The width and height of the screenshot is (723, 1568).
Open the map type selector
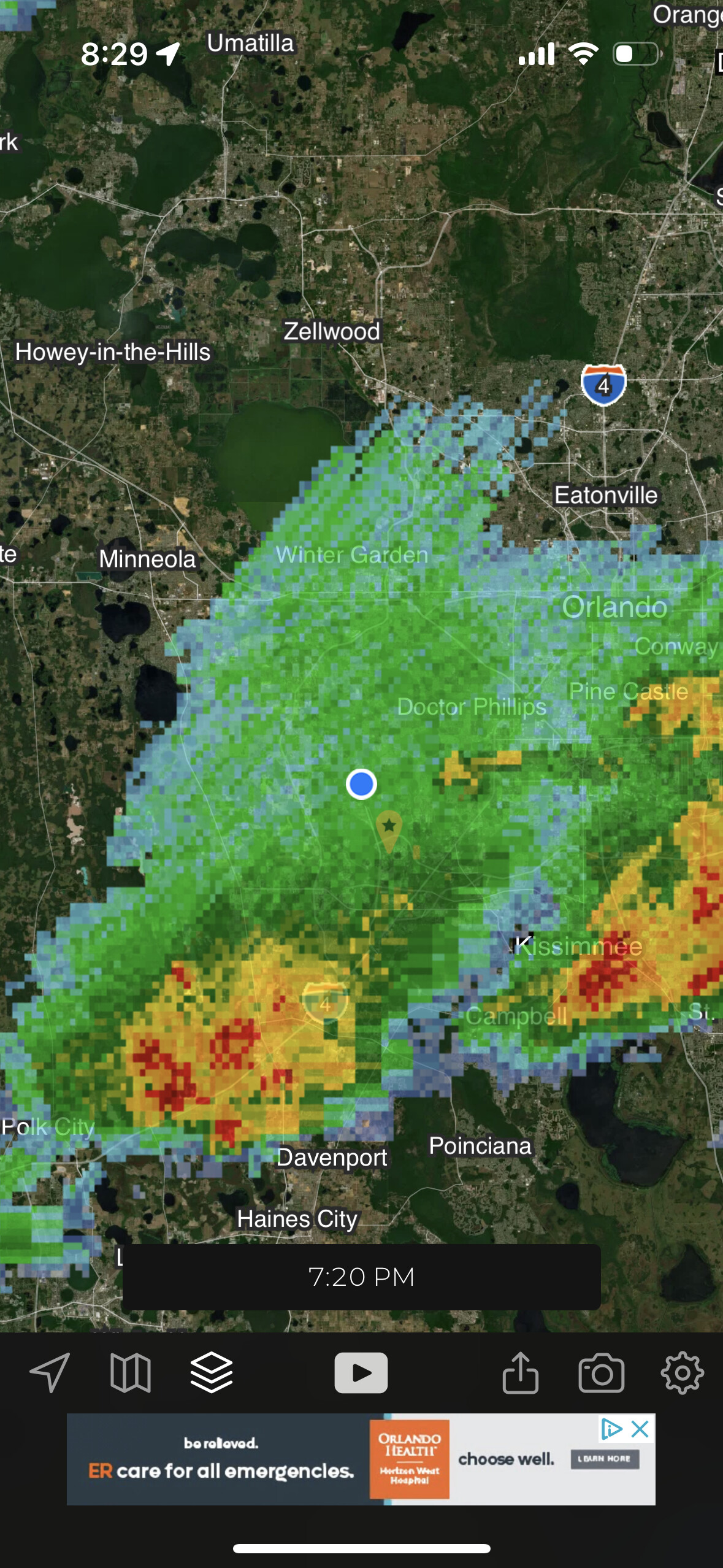[130, 1372]
